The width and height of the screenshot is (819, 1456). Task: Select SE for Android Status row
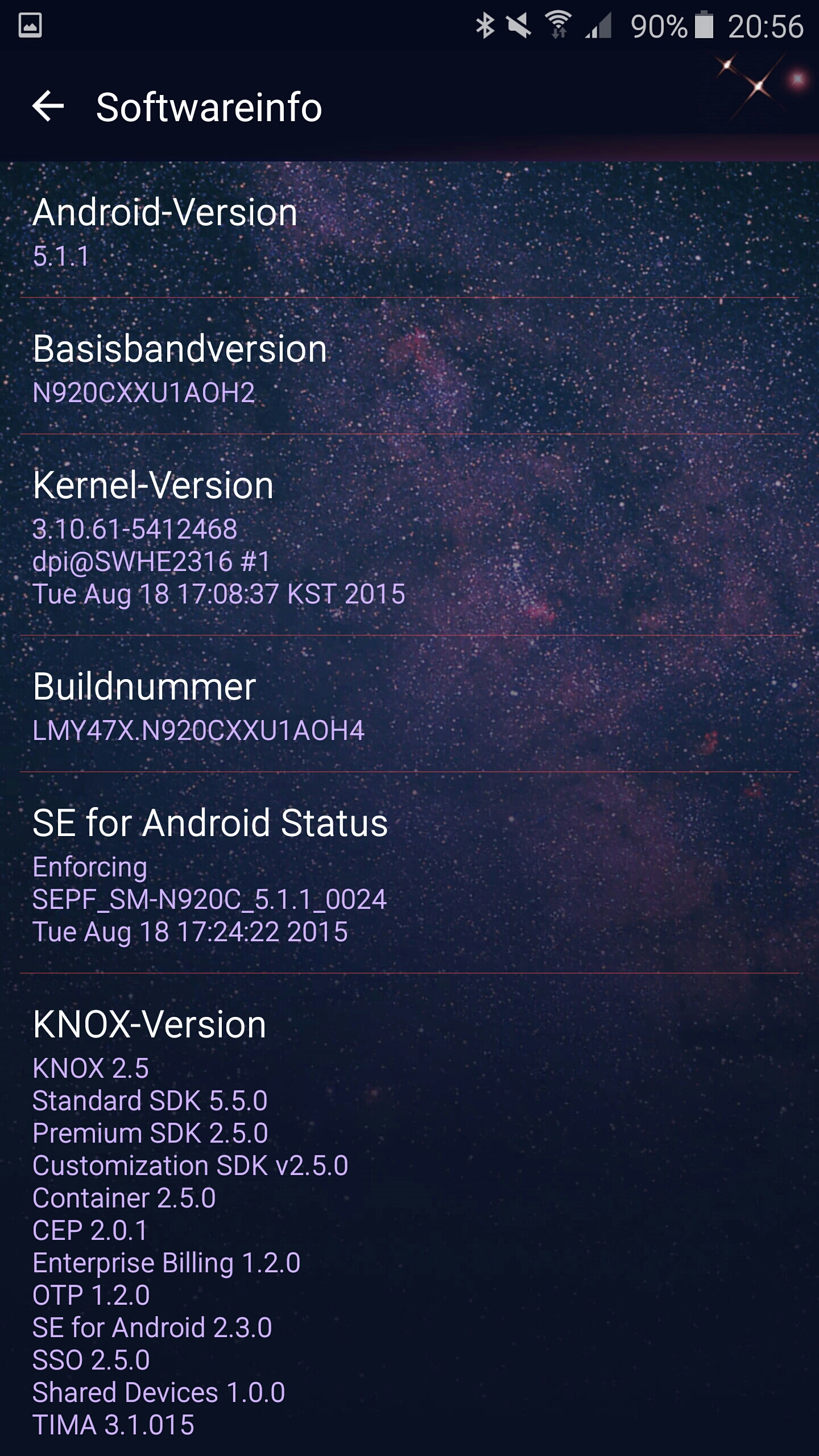(409, 873)
